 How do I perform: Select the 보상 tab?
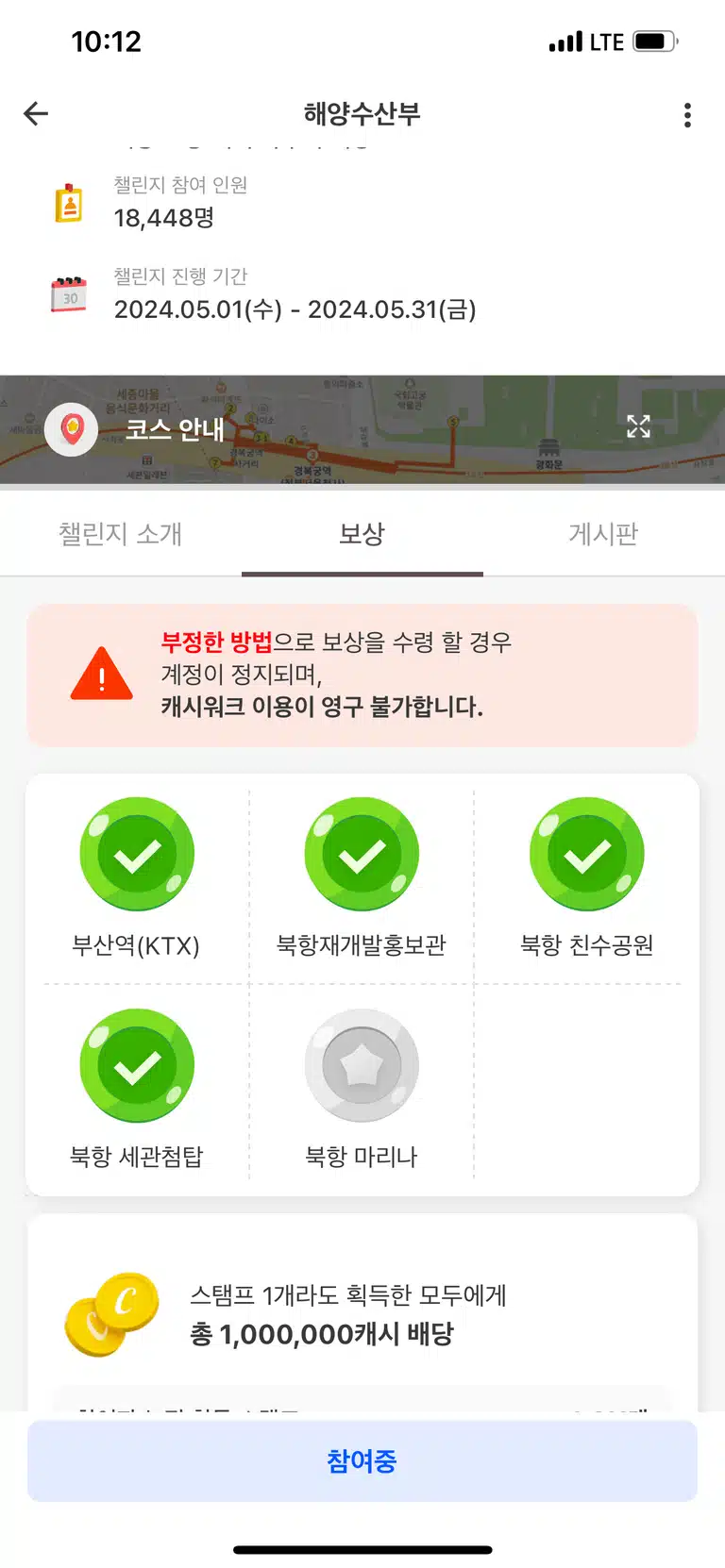tap(362, 534)
